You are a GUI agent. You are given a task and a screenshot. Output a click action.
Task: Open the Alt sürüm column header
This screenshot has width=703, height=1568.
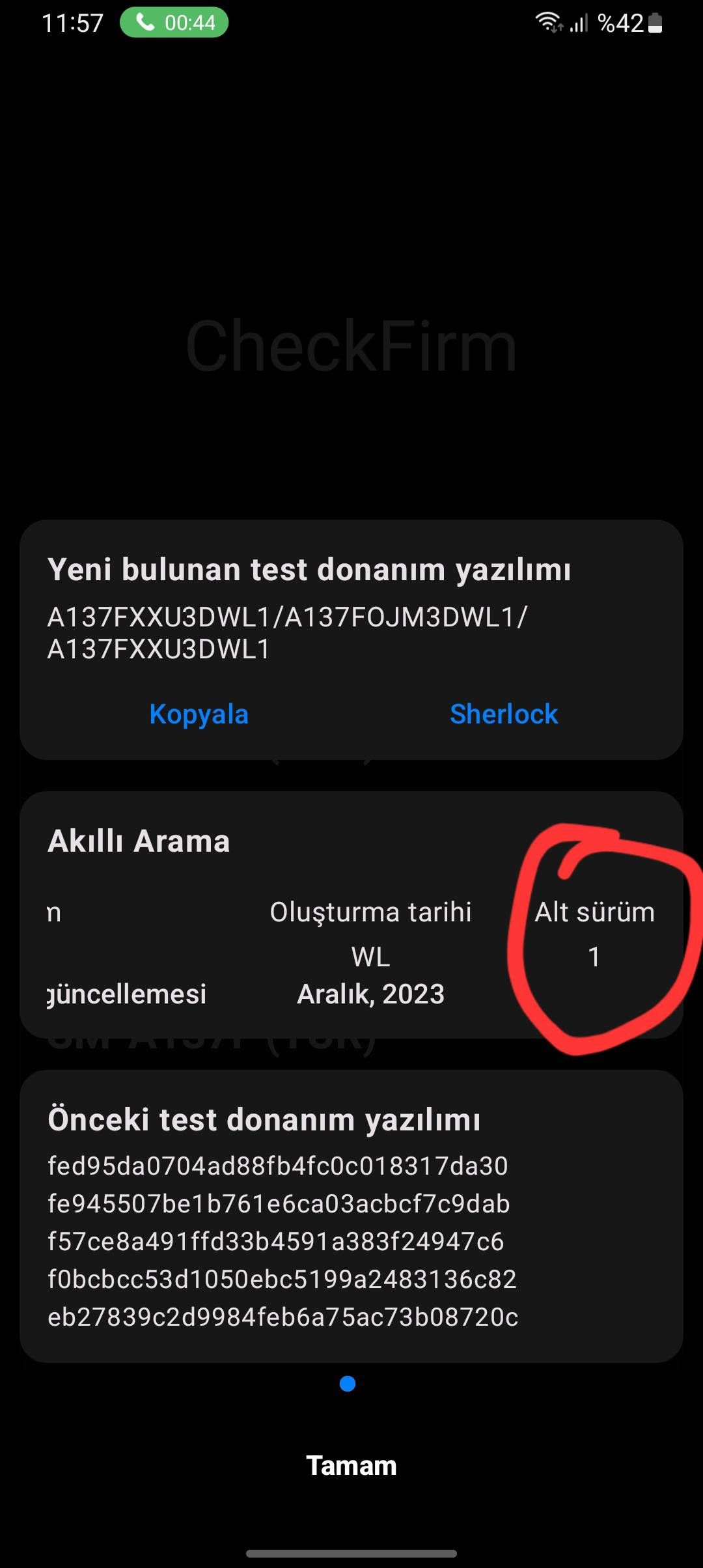tap(596, 912)
